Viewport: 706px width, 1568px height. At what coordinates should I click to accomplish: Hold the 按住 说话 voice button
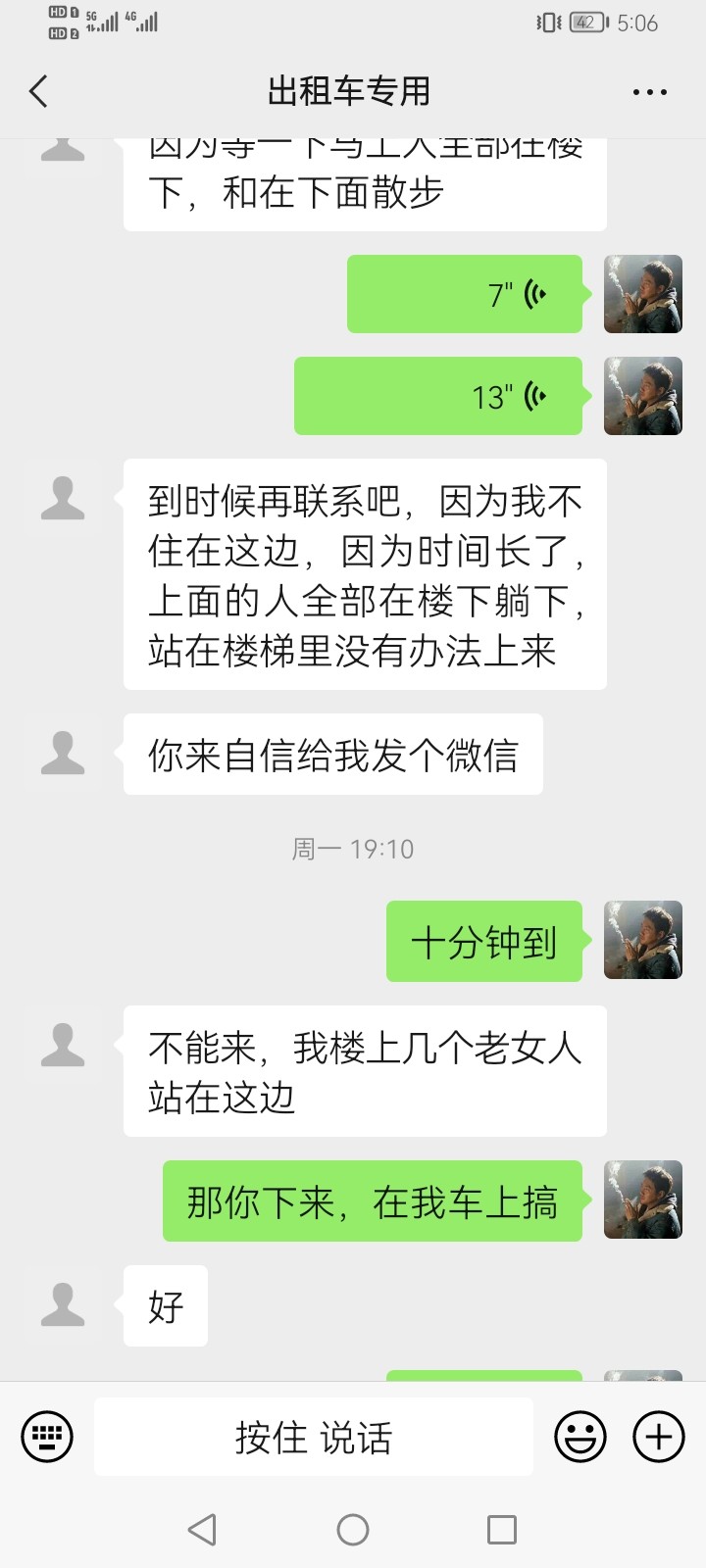pyautogui.click(x=314, y=1437)
